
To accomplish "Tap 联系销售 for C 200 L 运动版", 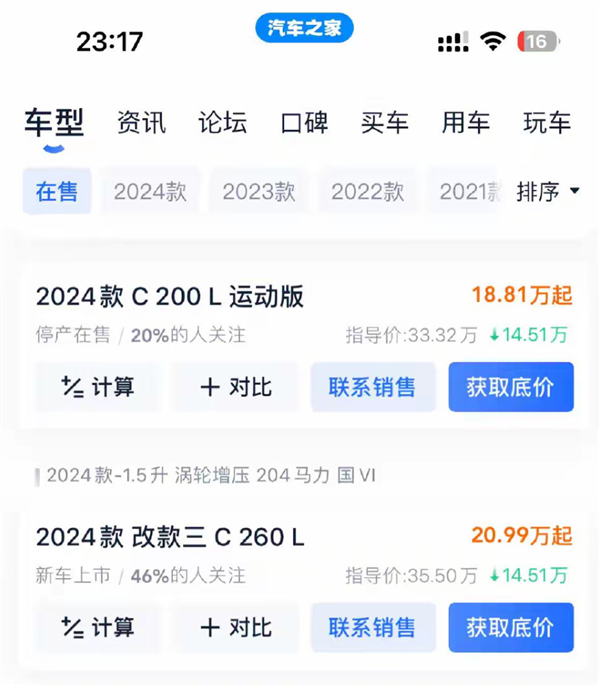I will pos(372,387).
